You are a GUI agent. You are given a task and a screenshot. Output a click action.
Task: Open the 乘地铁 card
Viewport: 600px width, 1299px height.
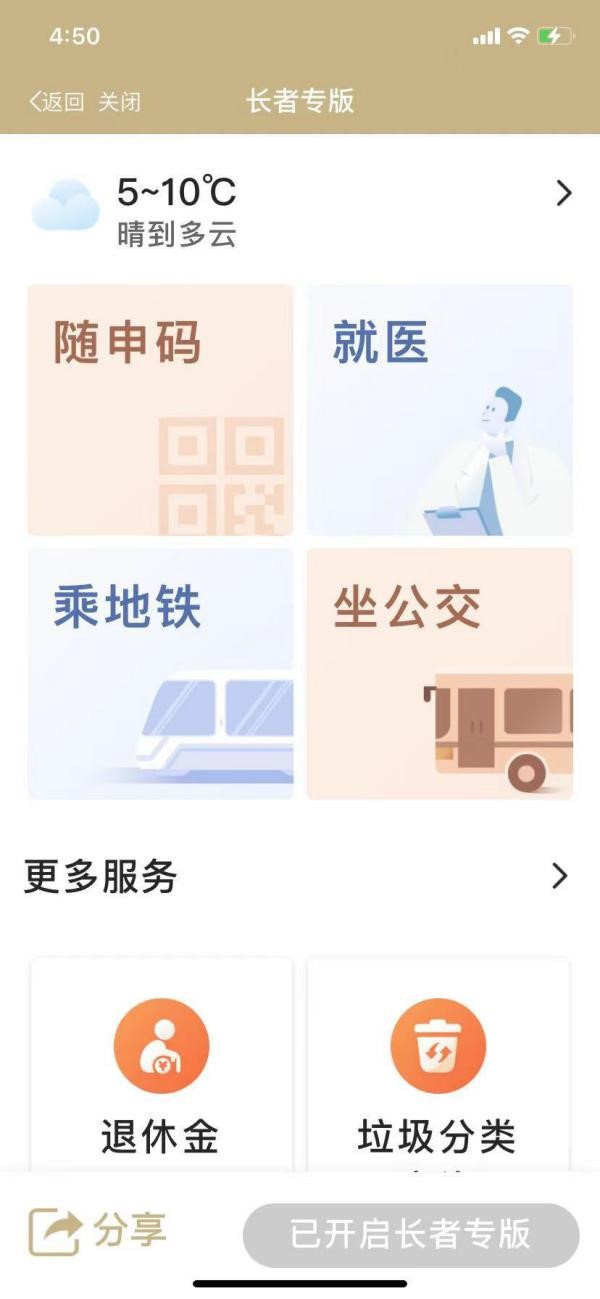point(160,673)
